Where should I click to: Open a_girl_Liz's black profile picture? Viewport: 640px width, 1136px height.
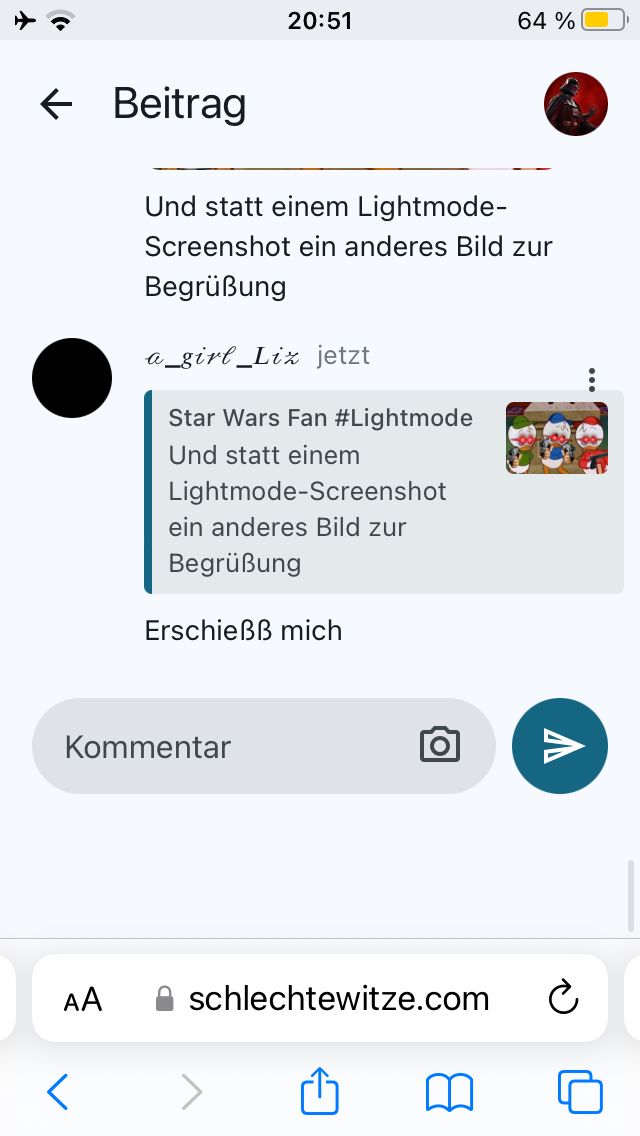point(72,378)
